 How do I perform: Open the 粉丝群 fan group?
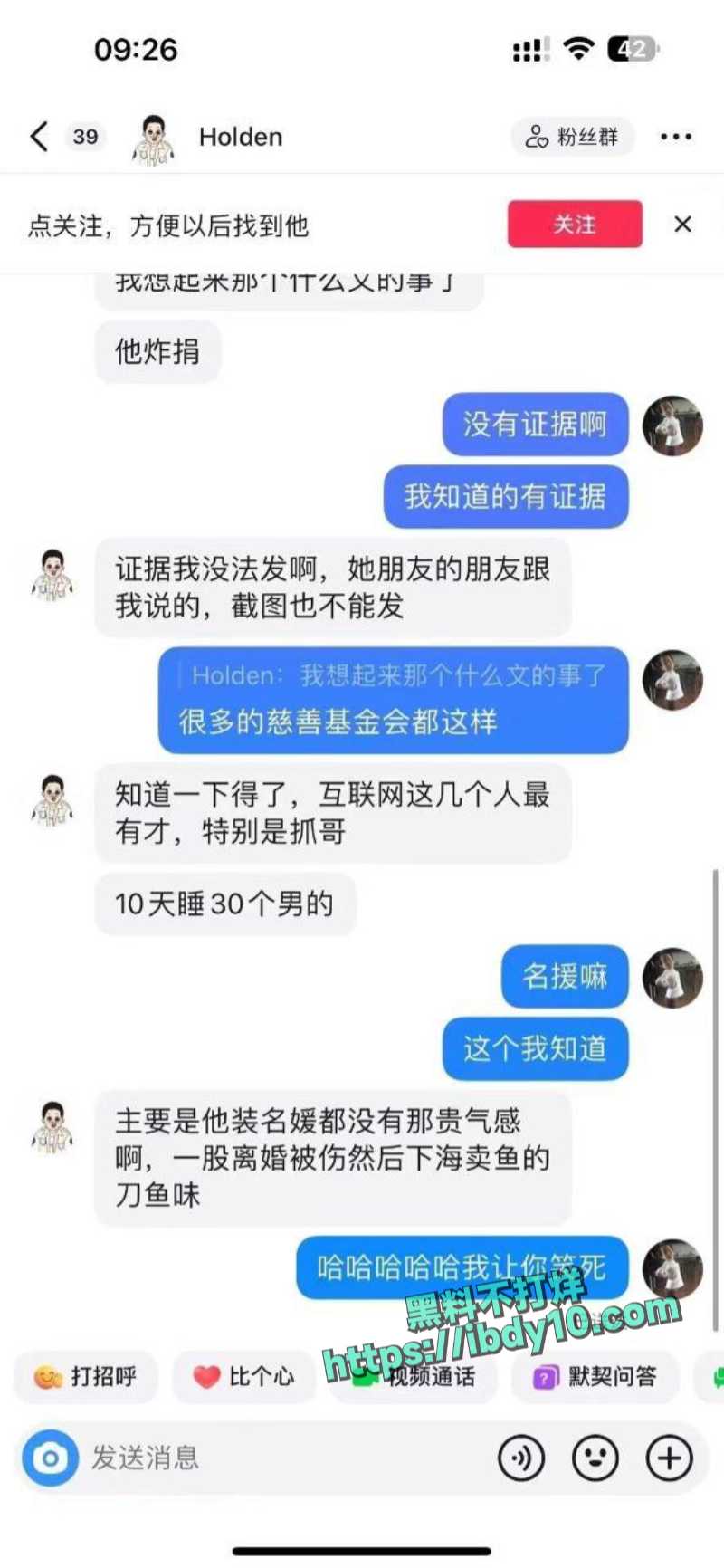coord(572,137)
